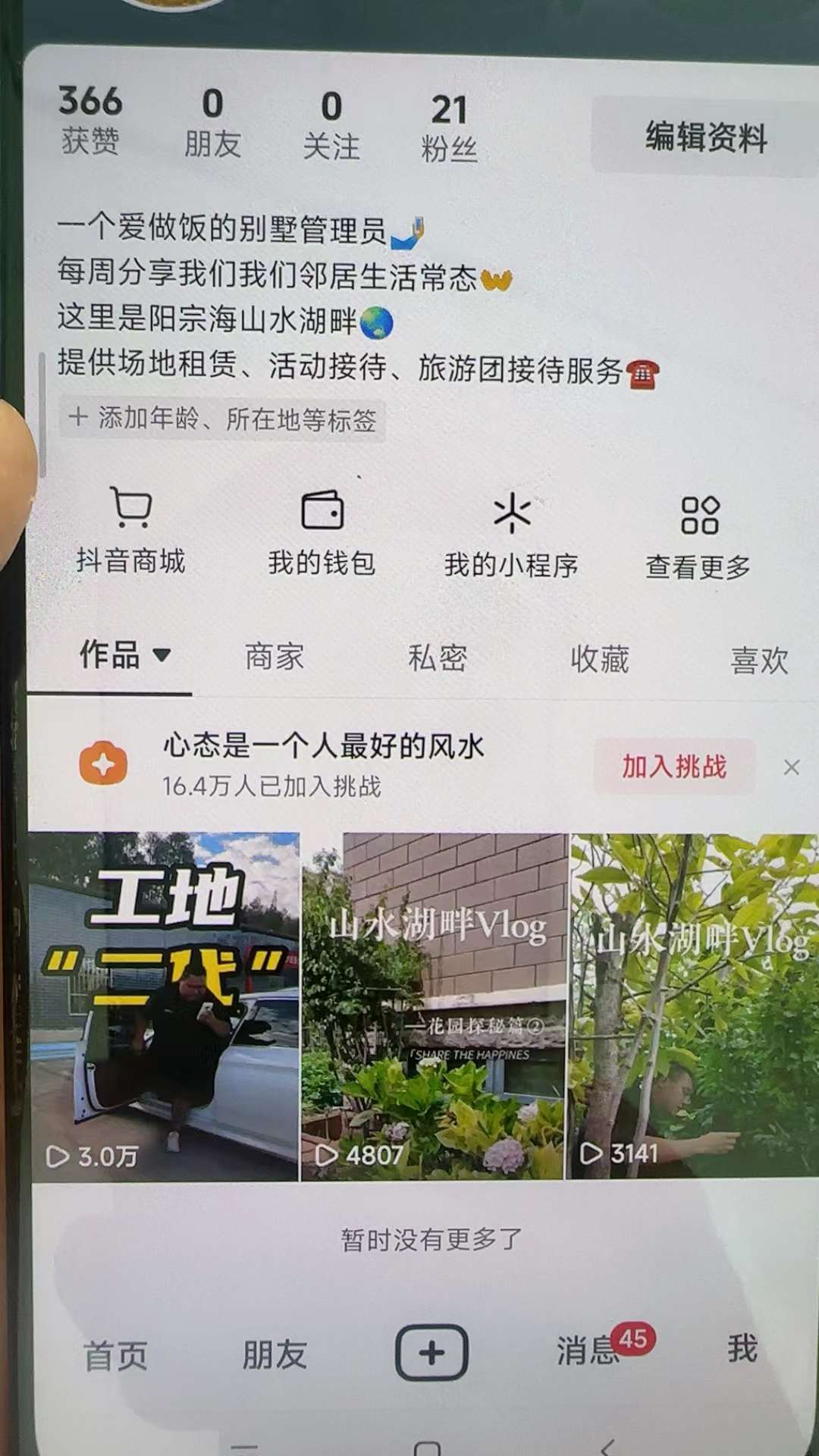
Task: Switch to the 私密 tab
Action: (x=438, y=658)
